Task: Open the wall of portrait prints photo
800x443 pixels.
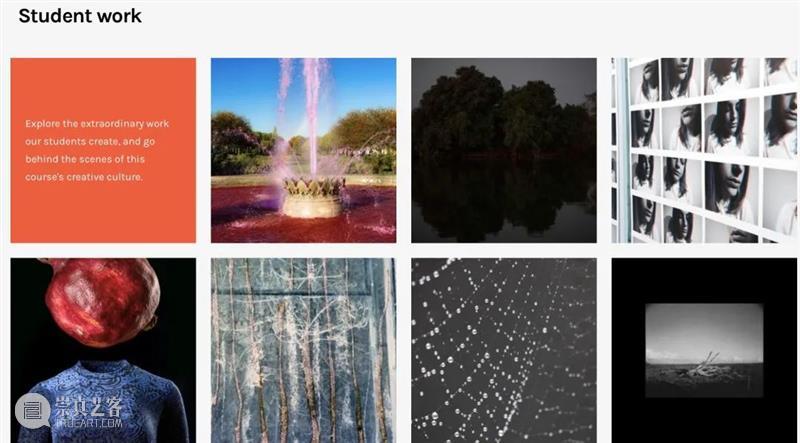Action: click(x=704, y=150)
